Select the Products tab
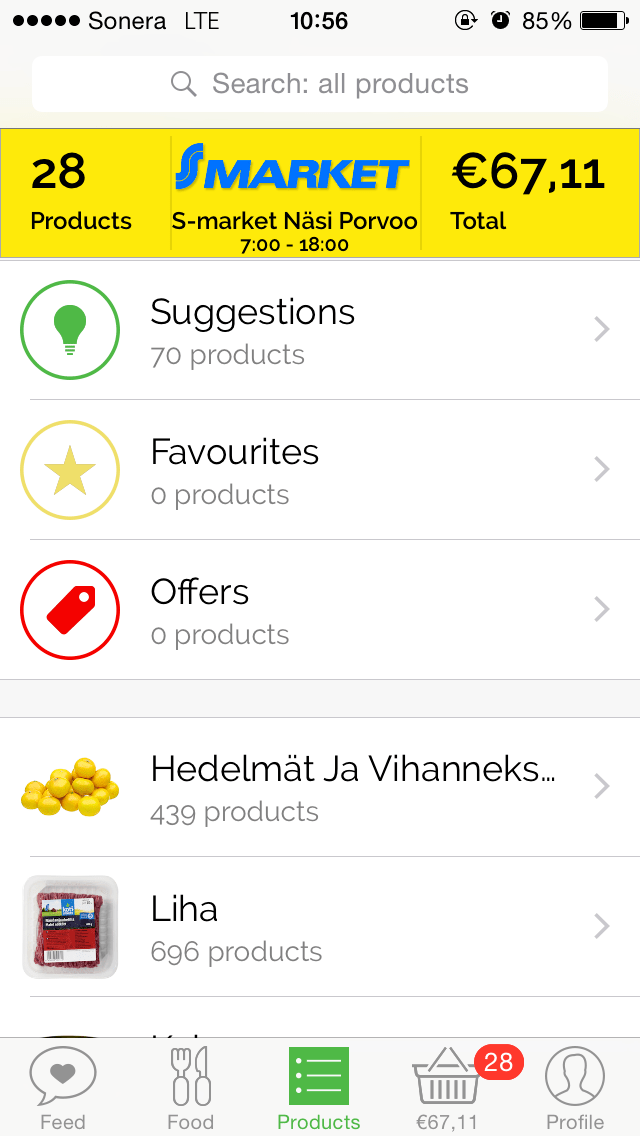Image resolution: width=640 pixels, height=1136 pixels. click(x=318, y=1088)
